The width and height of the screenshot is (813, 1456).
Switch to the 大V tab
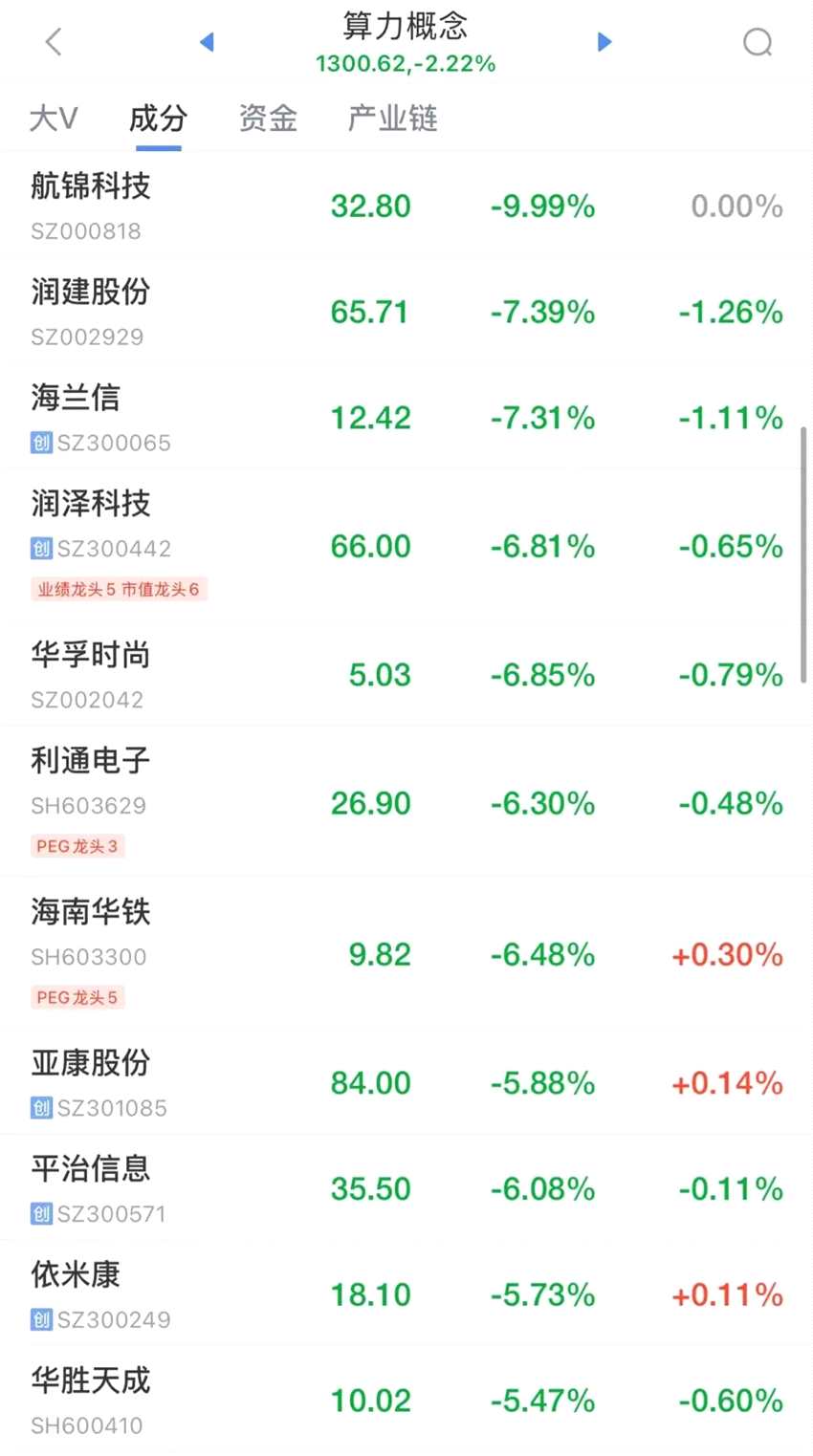coord(54,119)
